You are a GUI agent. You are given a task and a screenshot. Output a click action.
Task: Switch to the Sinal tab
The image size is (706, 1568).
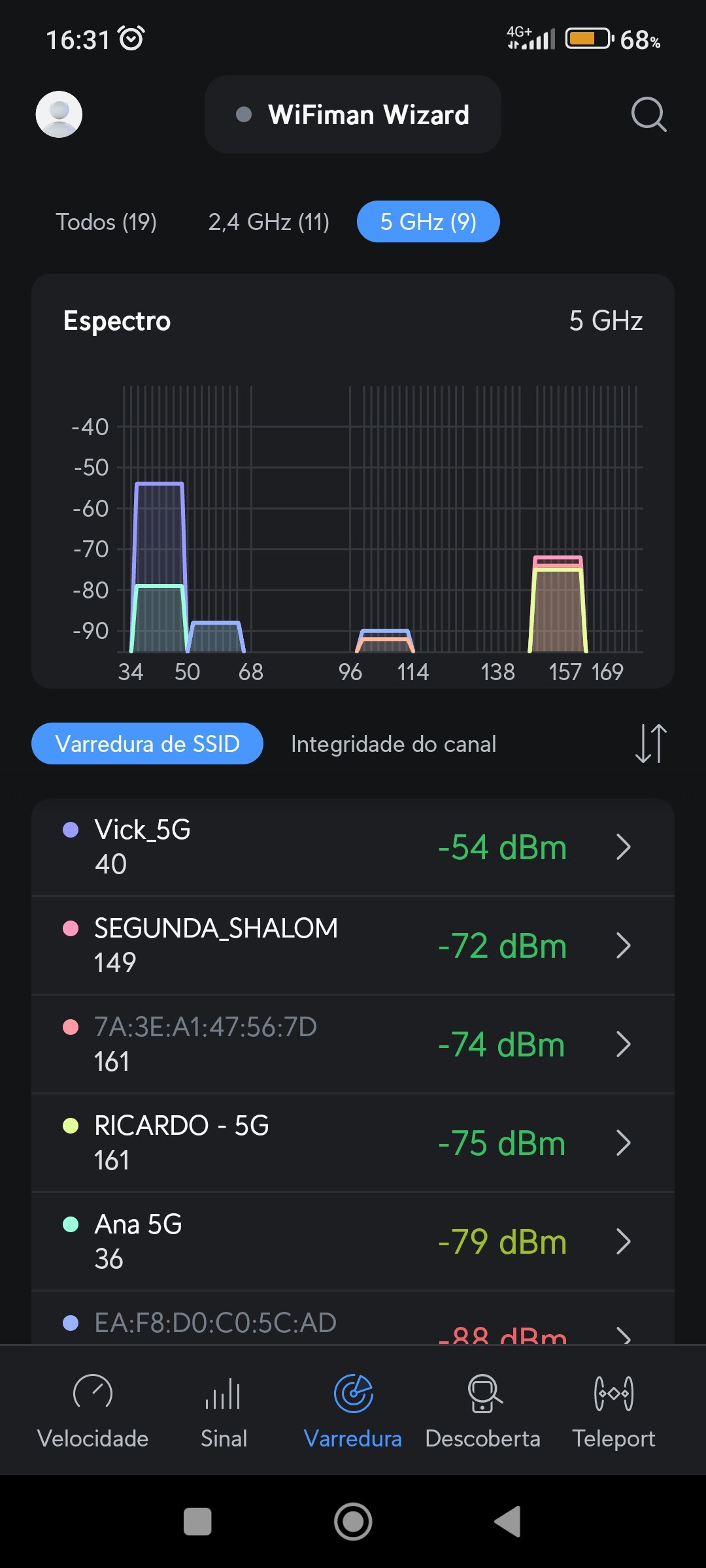tap(224, 1411)
